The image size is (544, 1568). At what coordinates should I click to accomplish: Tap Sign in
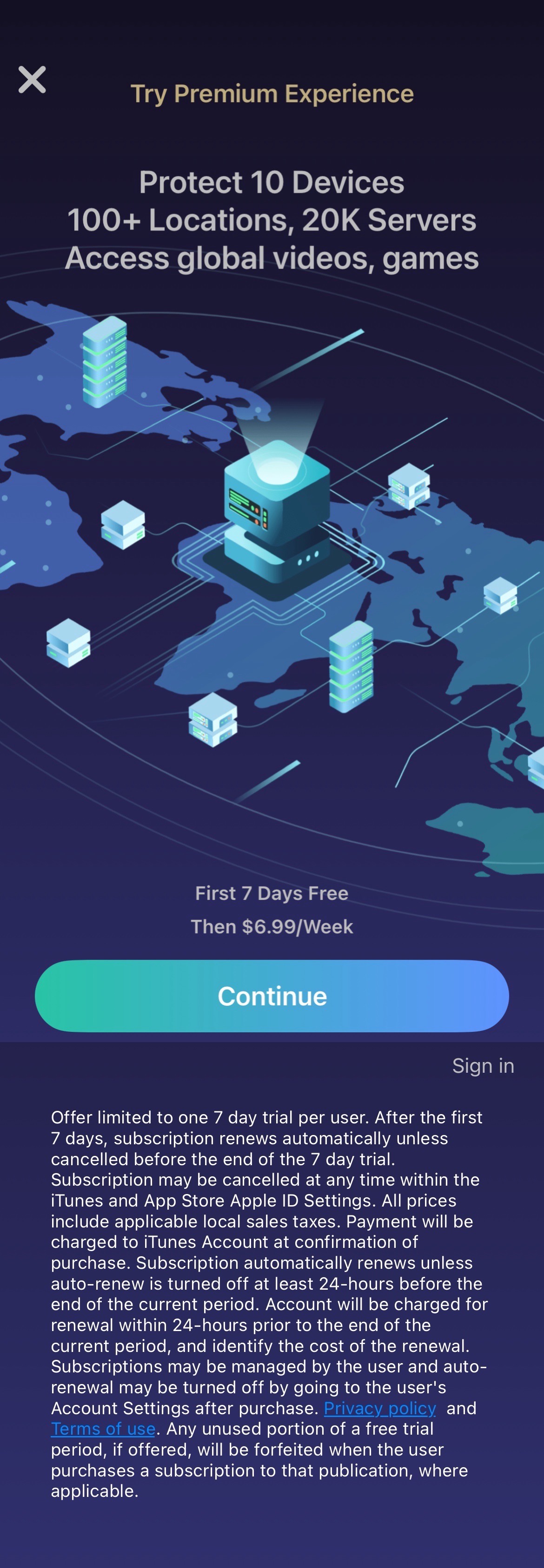pos(483,1065)
